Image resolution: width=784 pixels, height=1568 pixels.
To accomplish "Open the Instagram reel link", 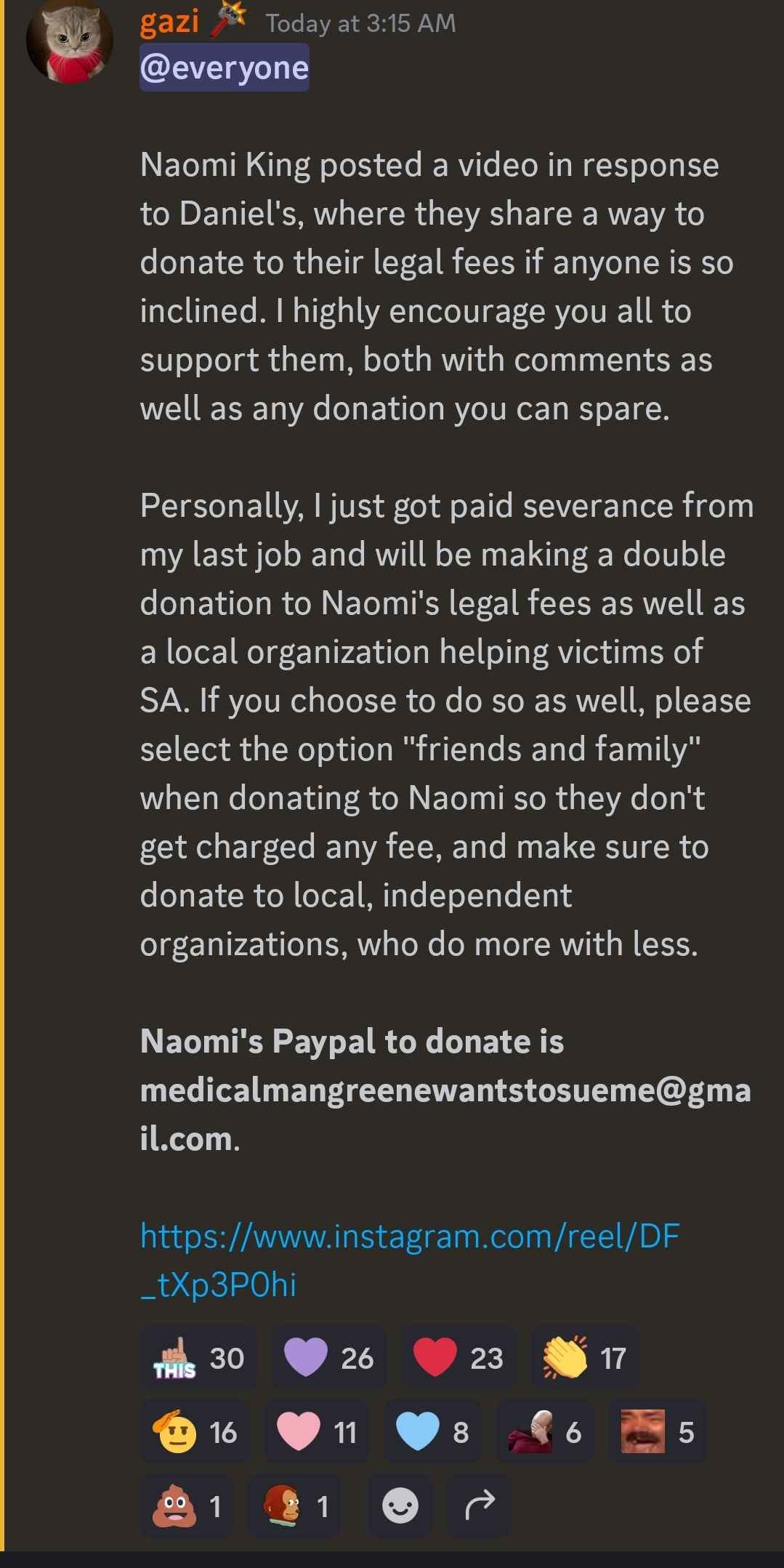I will pyautogui.click(x=409, y=1260).
